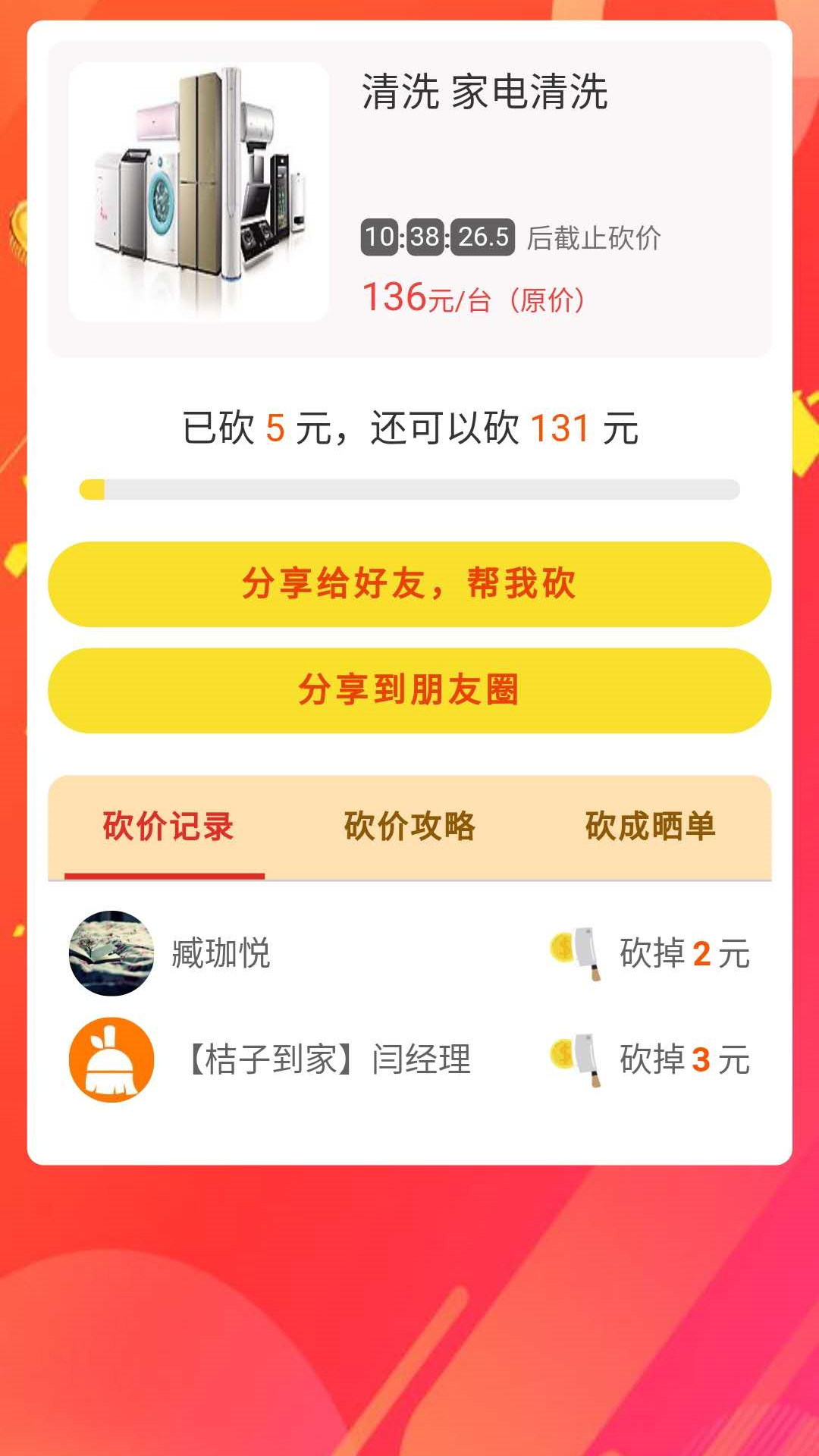Click 分享到朋友圈 button

point(409,690)
